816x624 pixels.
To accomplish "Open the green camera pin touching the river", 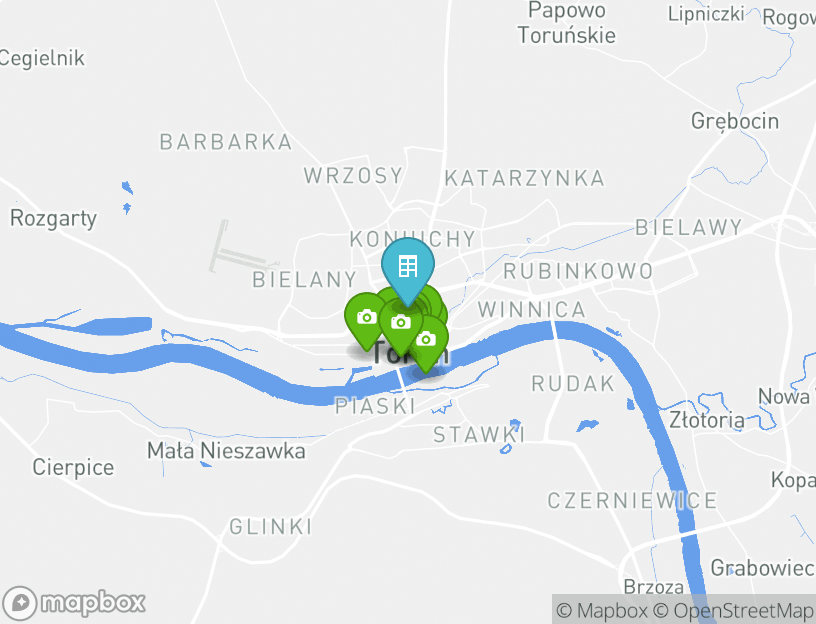I will (427, 340).
